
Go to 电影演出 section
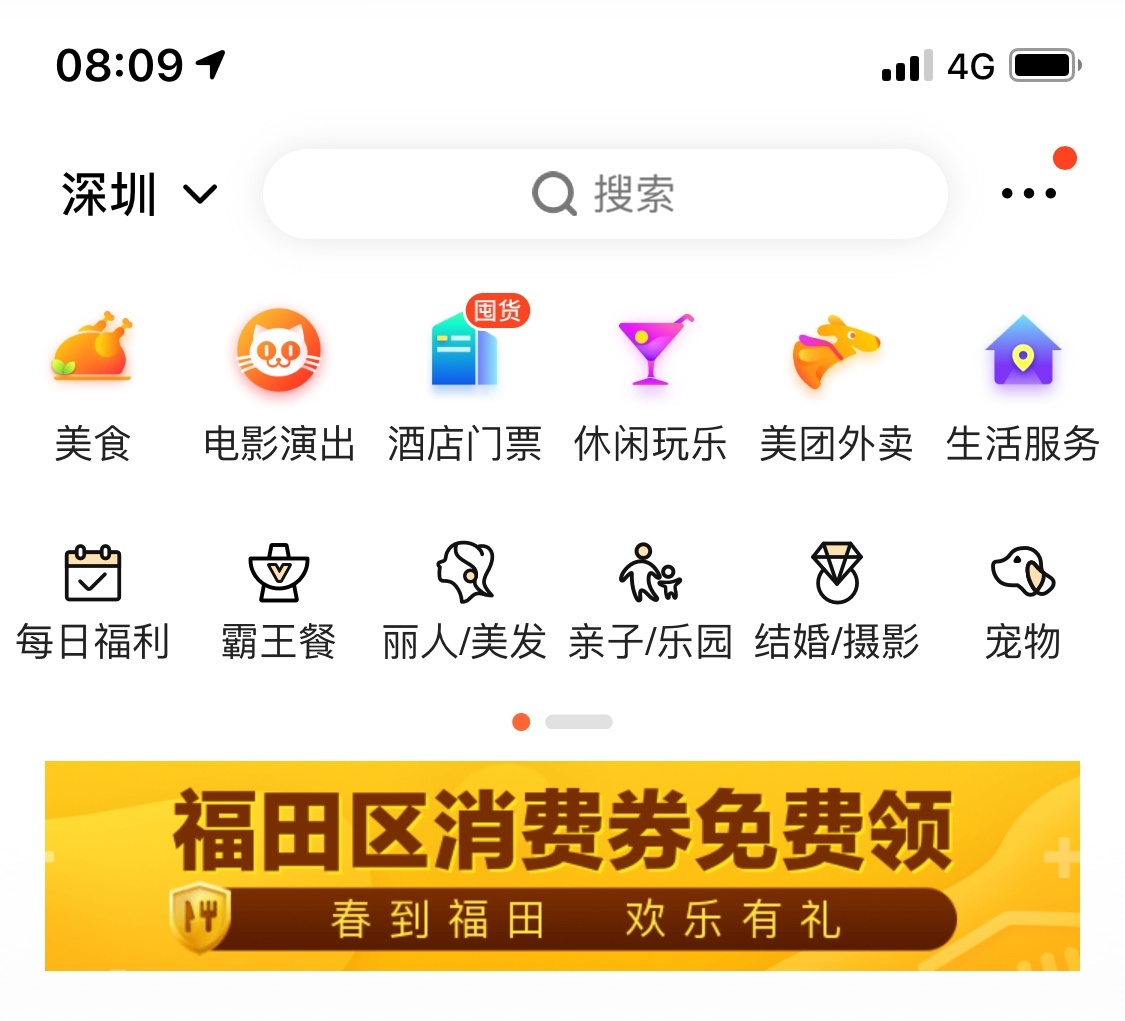[x=279, y=385]
